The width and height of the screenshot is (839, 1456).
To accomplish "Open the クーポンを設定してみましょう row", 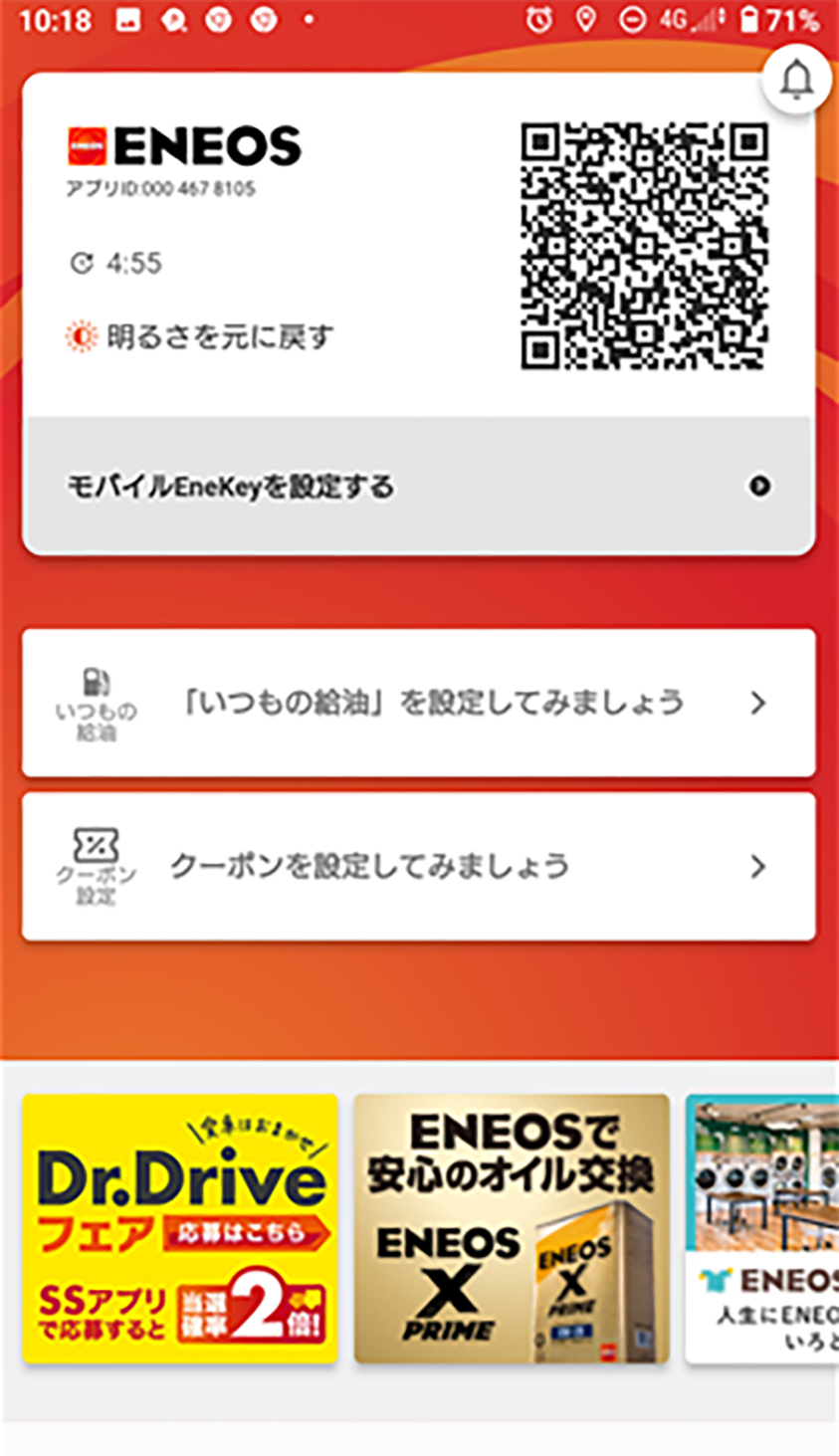I will [x=418, y=866].
